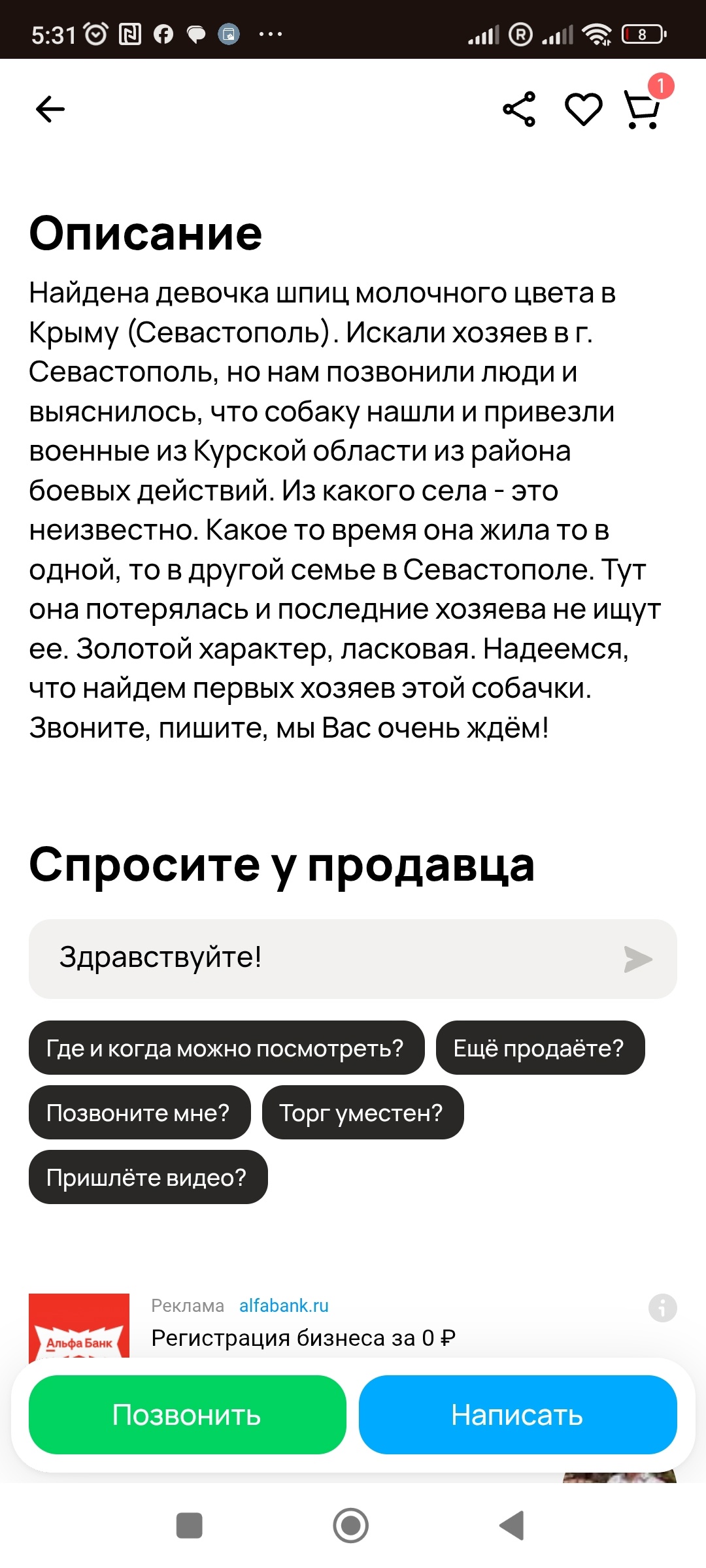This screenshot has width=706, height=1568.
Task: Open recent apps from navigation bar
Action: pos(190,1526)
